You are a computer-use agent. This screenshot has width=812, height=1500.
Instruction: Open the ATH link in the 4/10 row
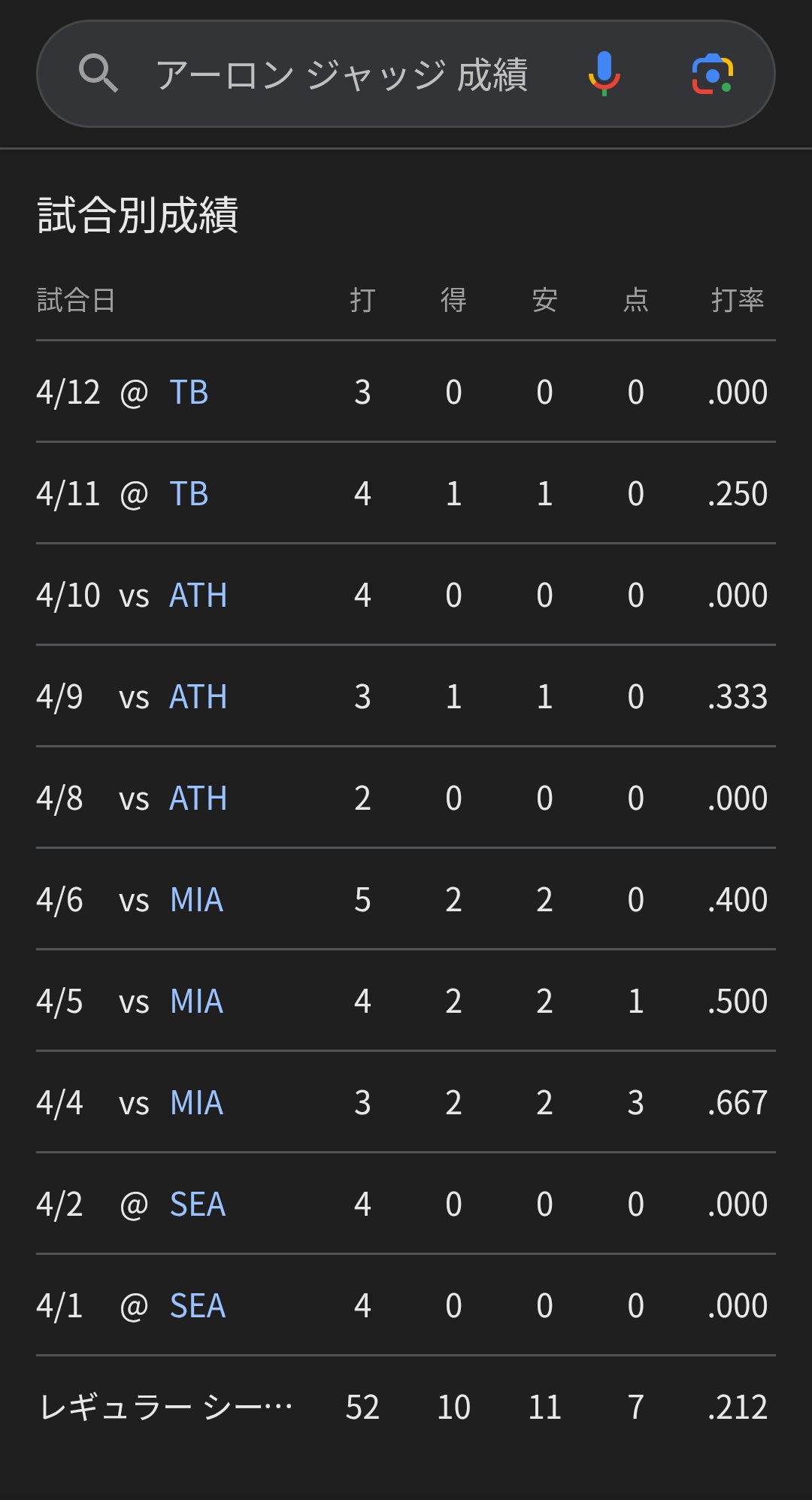coord(198,595)
